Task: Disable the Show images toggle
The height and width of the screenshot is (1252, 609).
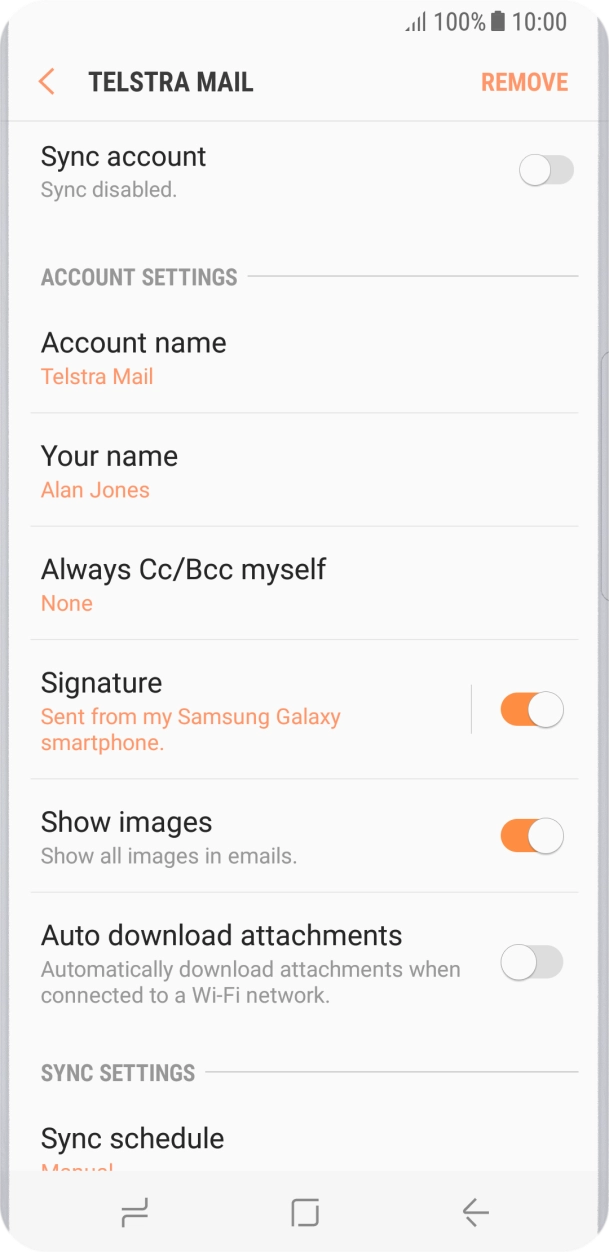Action: coord(532,836)
